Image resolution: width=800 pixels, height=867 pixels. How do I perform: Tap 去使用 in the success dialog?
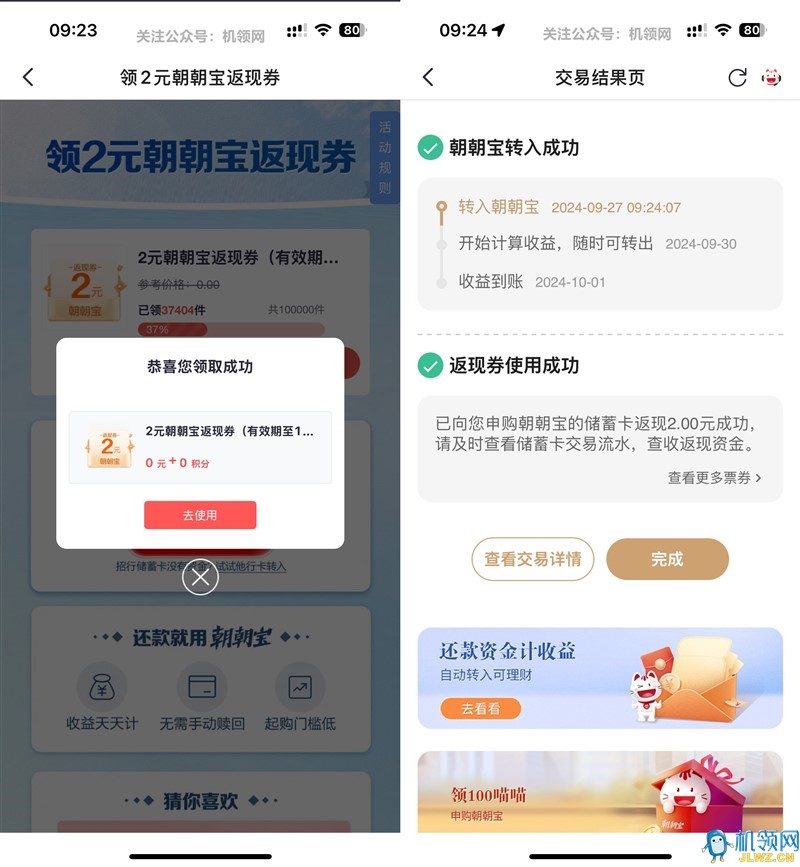200,515
